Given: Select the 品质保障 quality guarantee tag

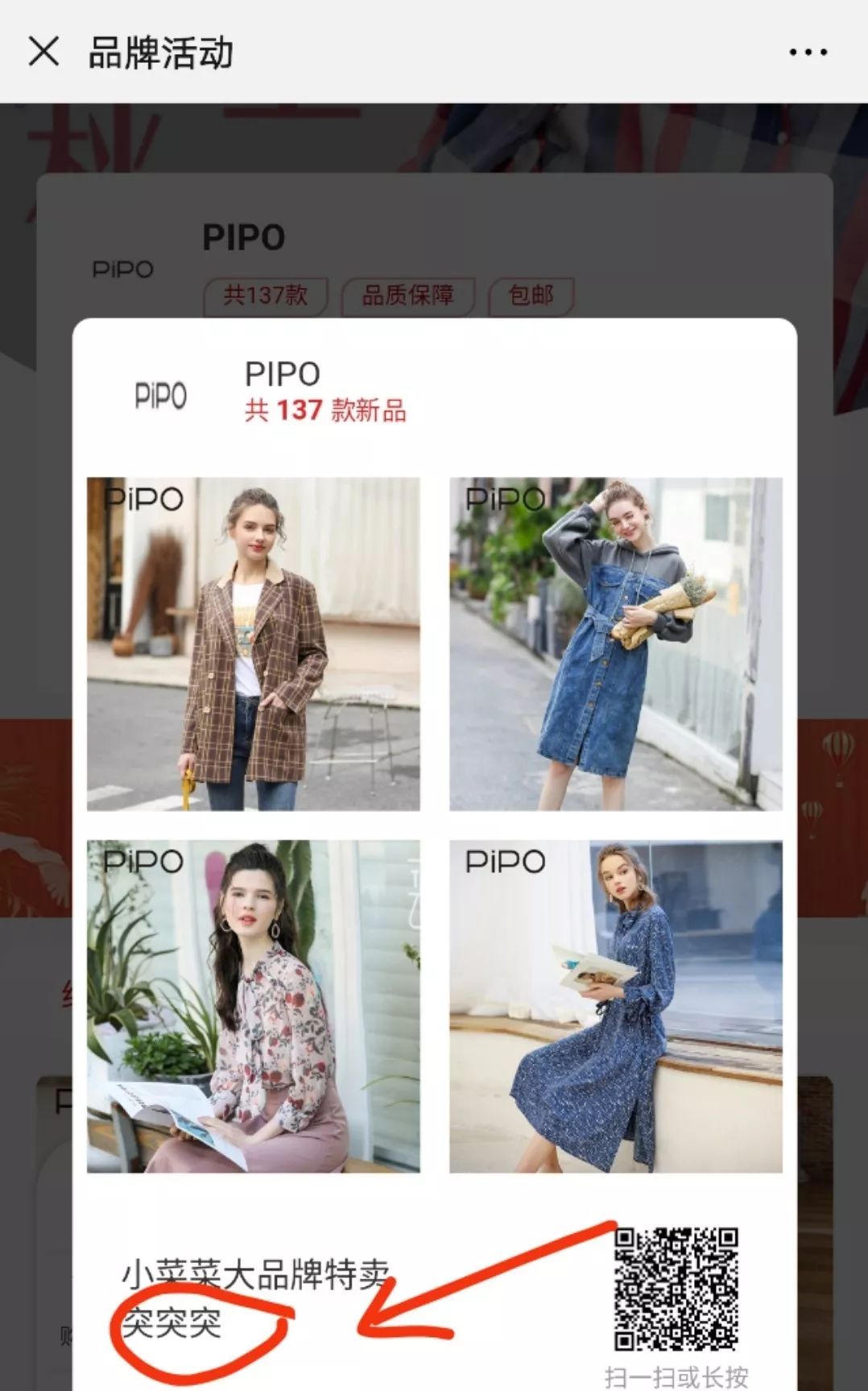Looking at the screenshot, I should 408,296.
